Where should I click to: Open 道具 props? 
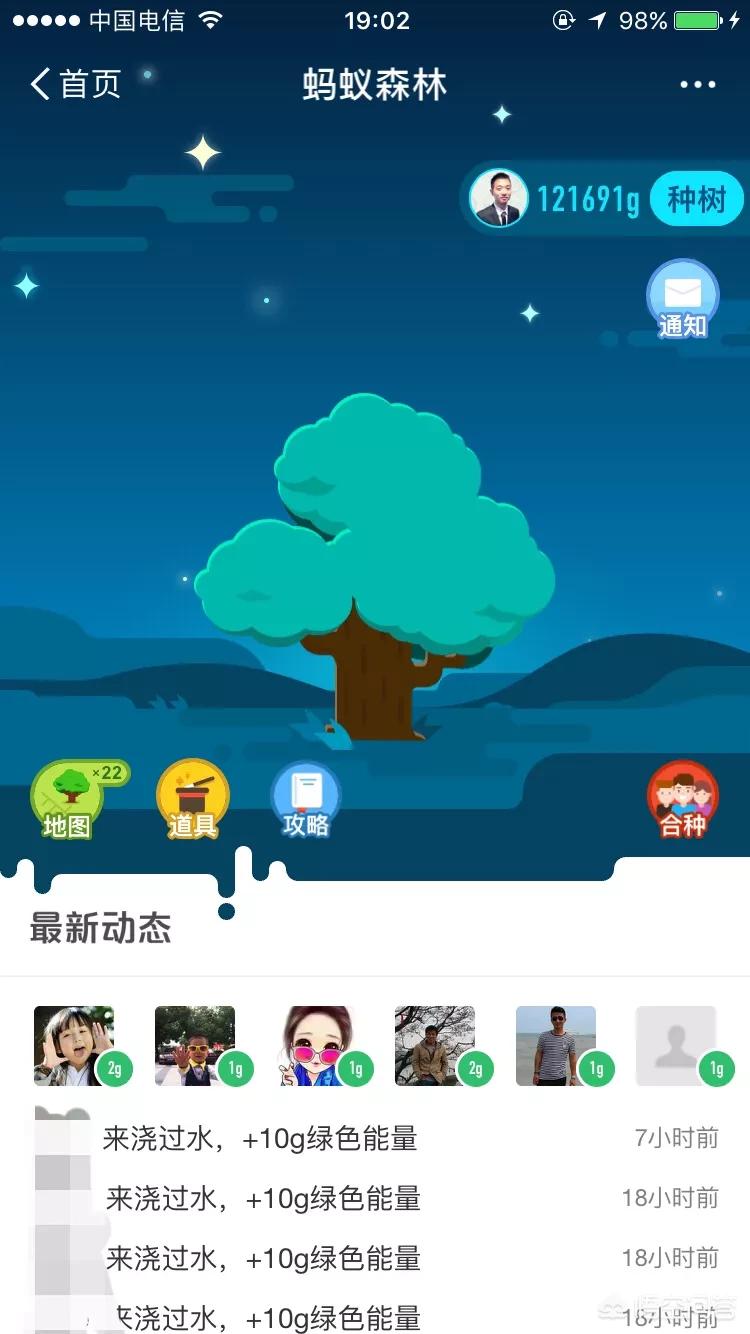coord(193,800)
